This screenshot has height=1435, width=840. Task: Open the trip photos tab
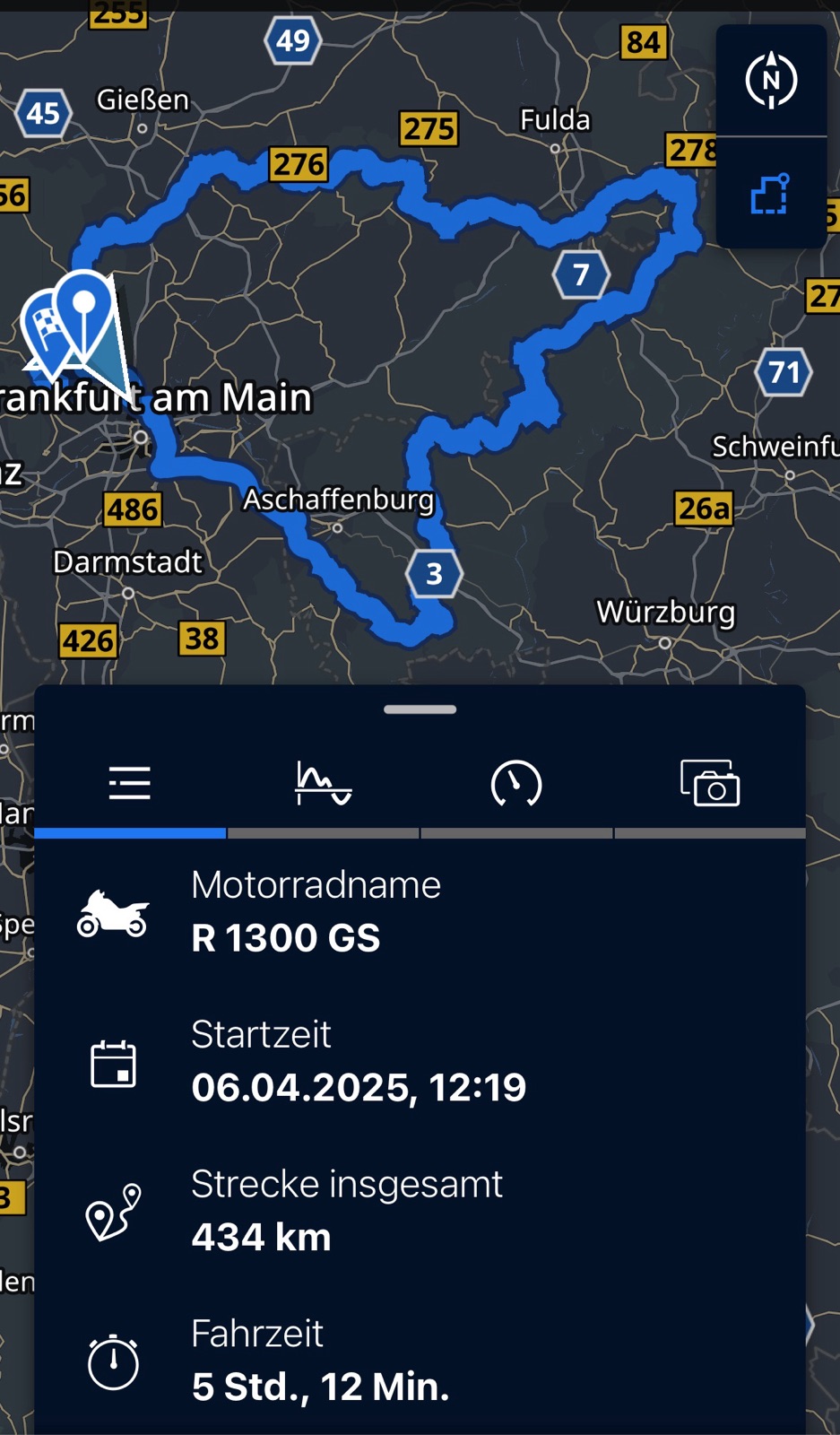710,783
